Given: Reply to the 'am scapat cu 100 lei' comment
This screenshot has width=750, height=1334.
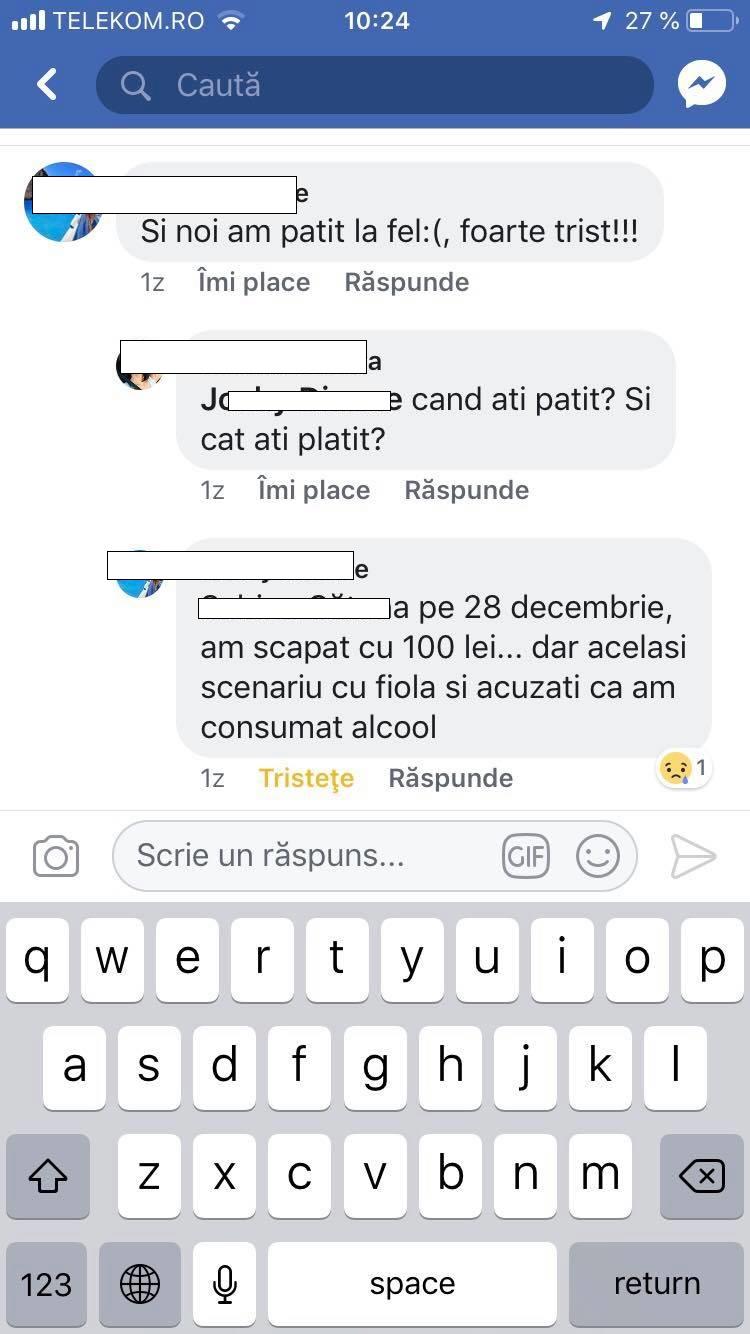Looking at the screenshot, I should tap(450, 778).
